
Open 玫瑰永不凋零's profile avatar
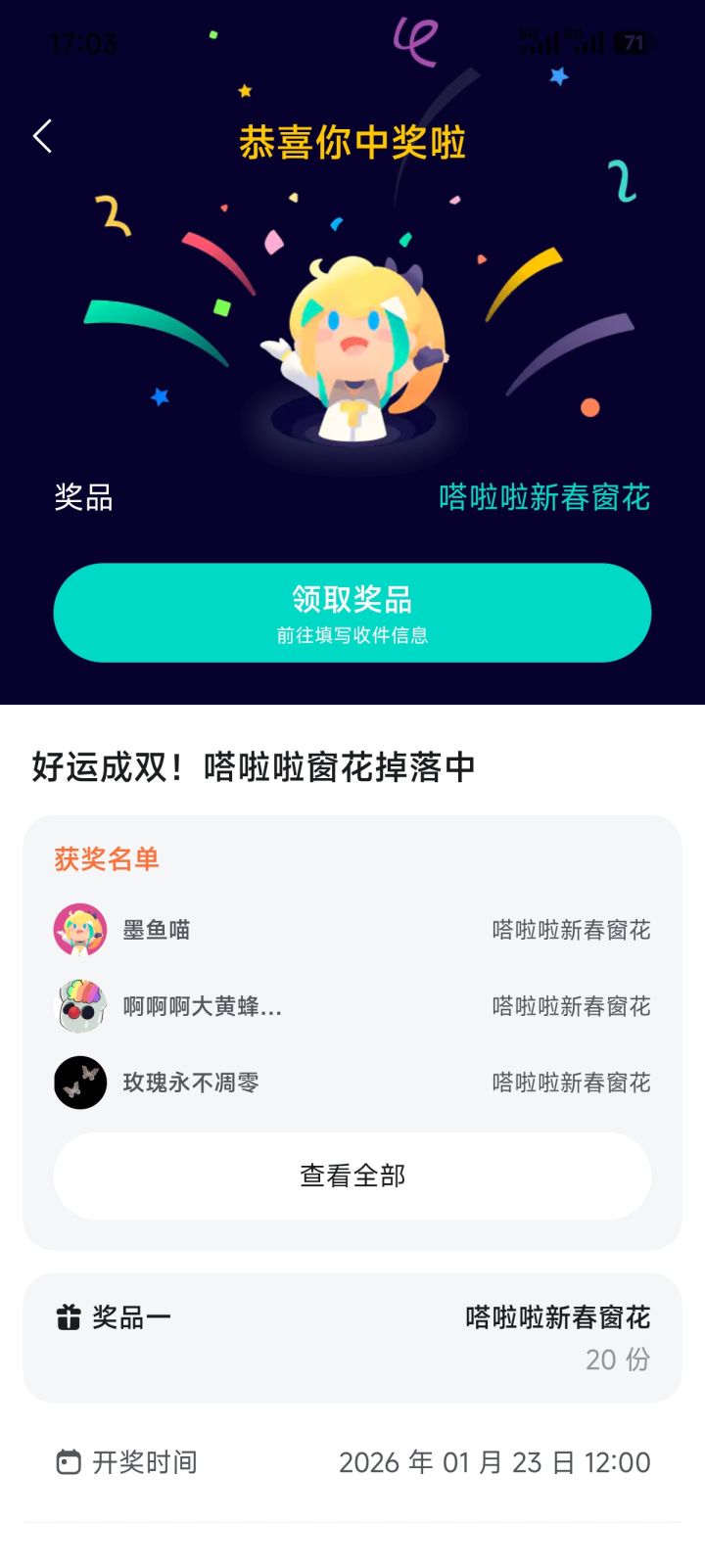[x=79, y=1082]
